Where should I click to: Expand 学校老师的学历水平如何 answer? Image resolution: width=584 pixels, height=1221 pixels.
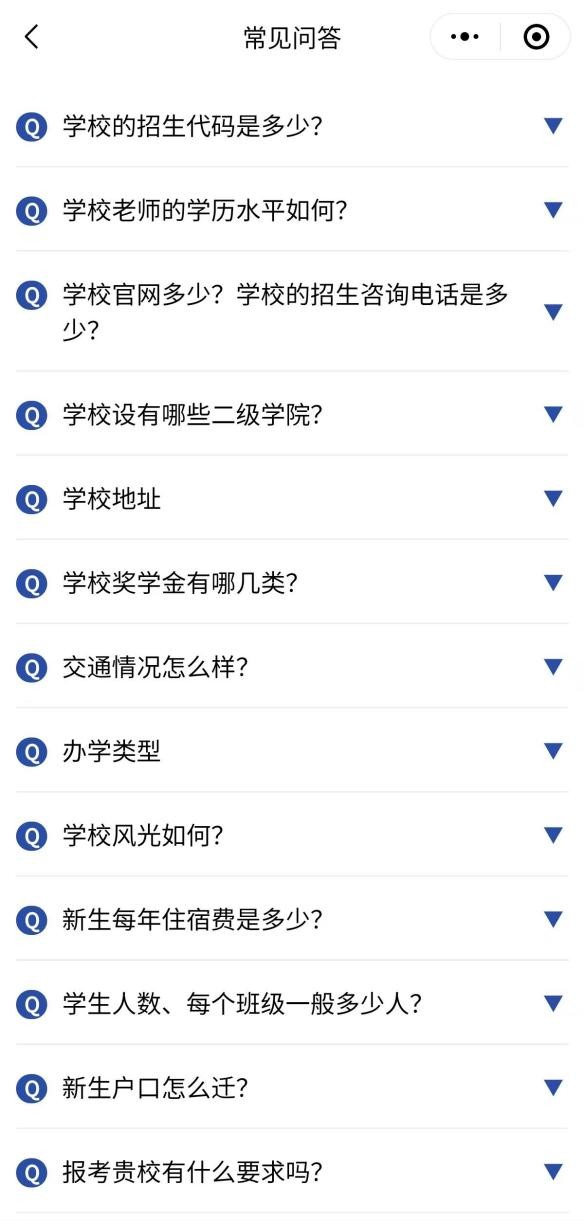click(292, 210)
